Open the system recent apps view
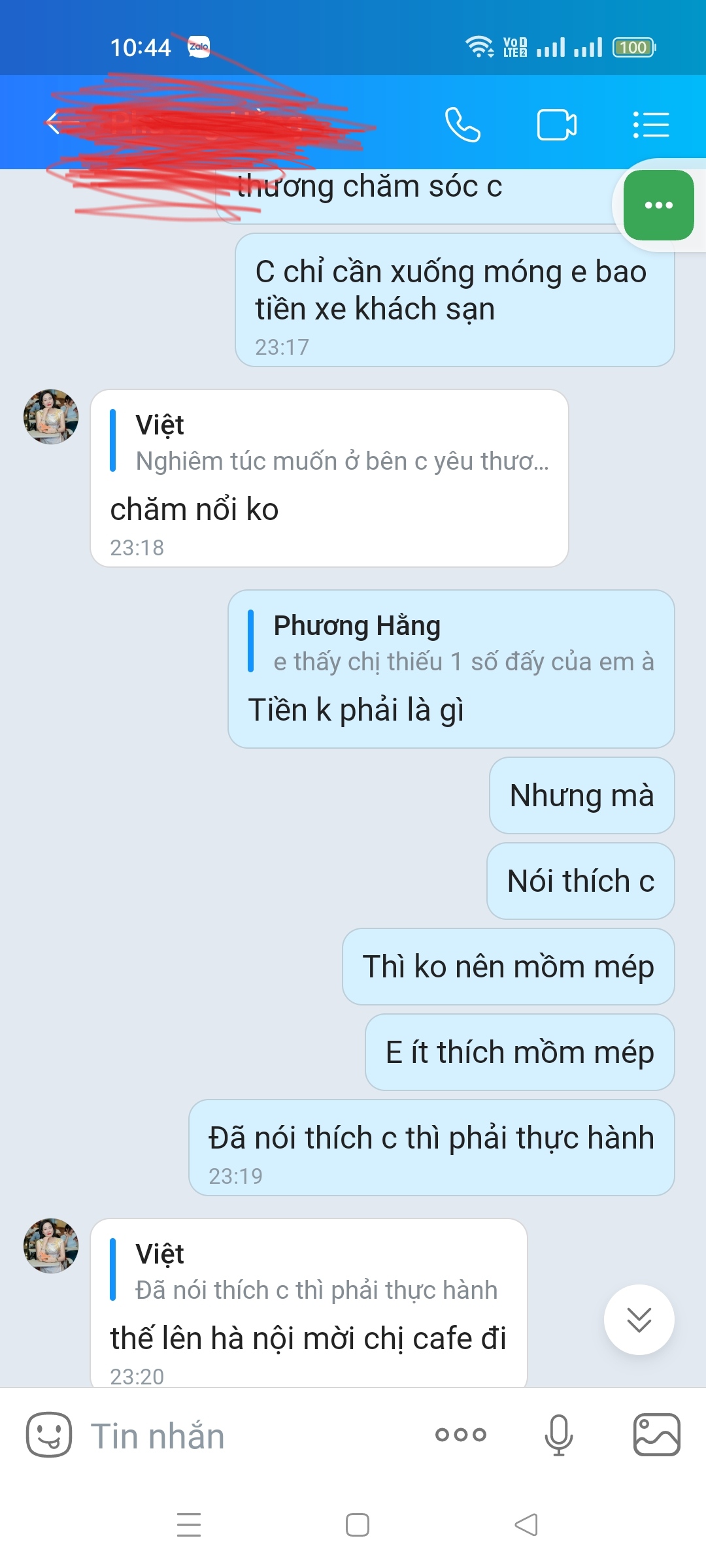Image resolution: width=706 pixels, height=1568 pixels. click(x=189, y=1525)
